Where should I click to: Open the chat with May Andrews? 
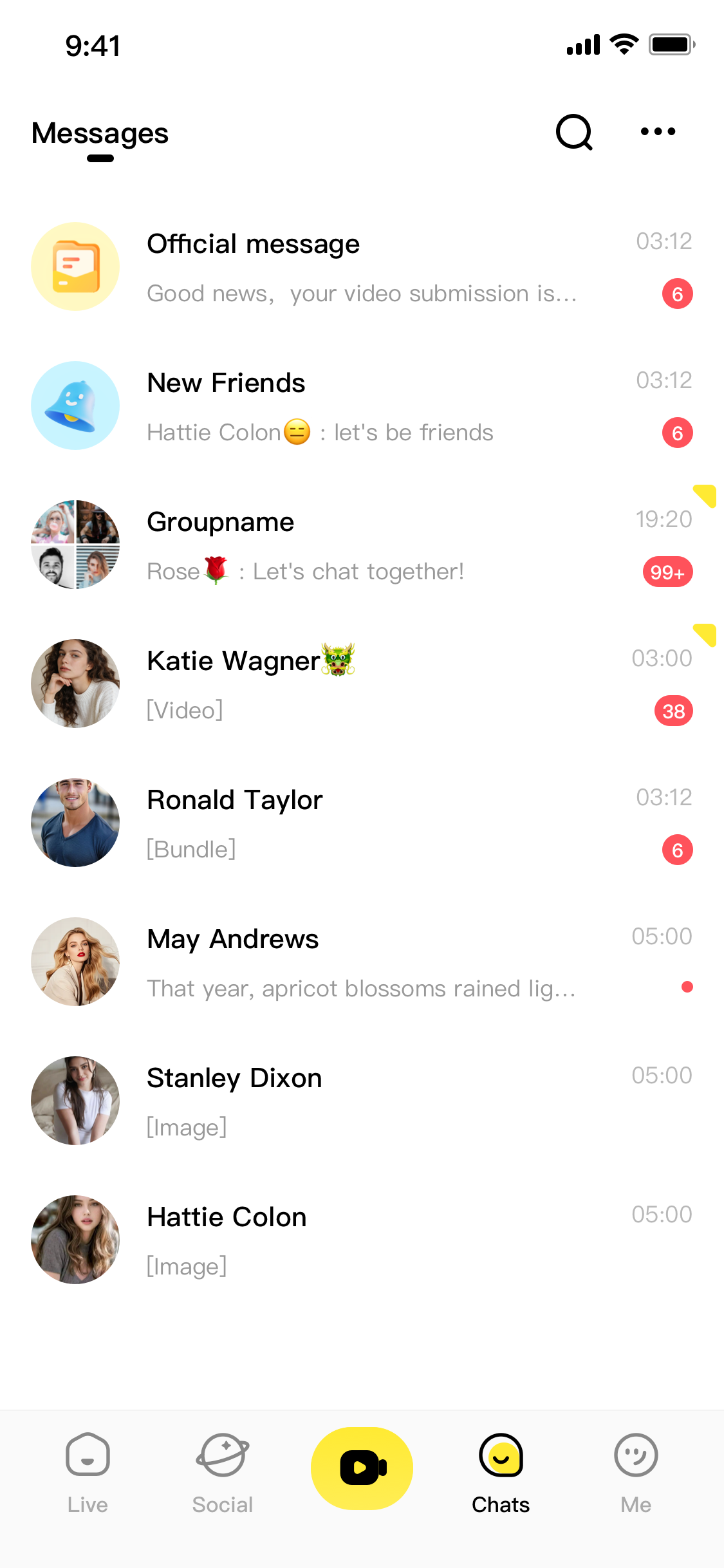point(360,962)
